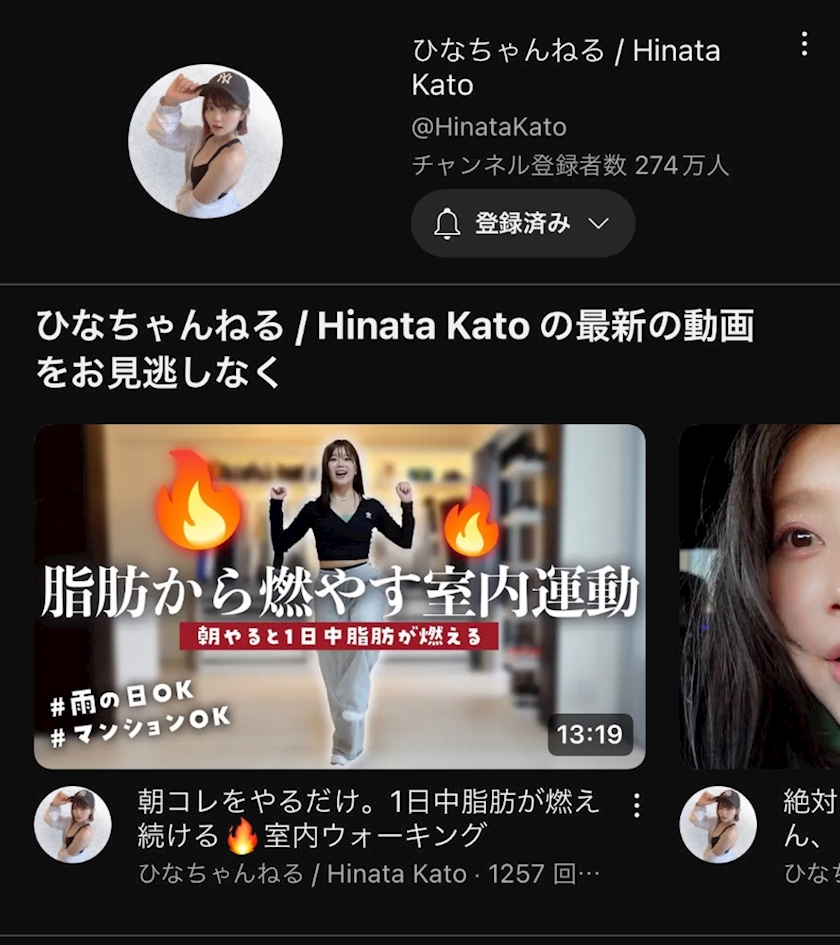Open the ひなちゃんねる / Hinata Kato channel name
This screenshot has width=840, height=945.
coord(565,67)
